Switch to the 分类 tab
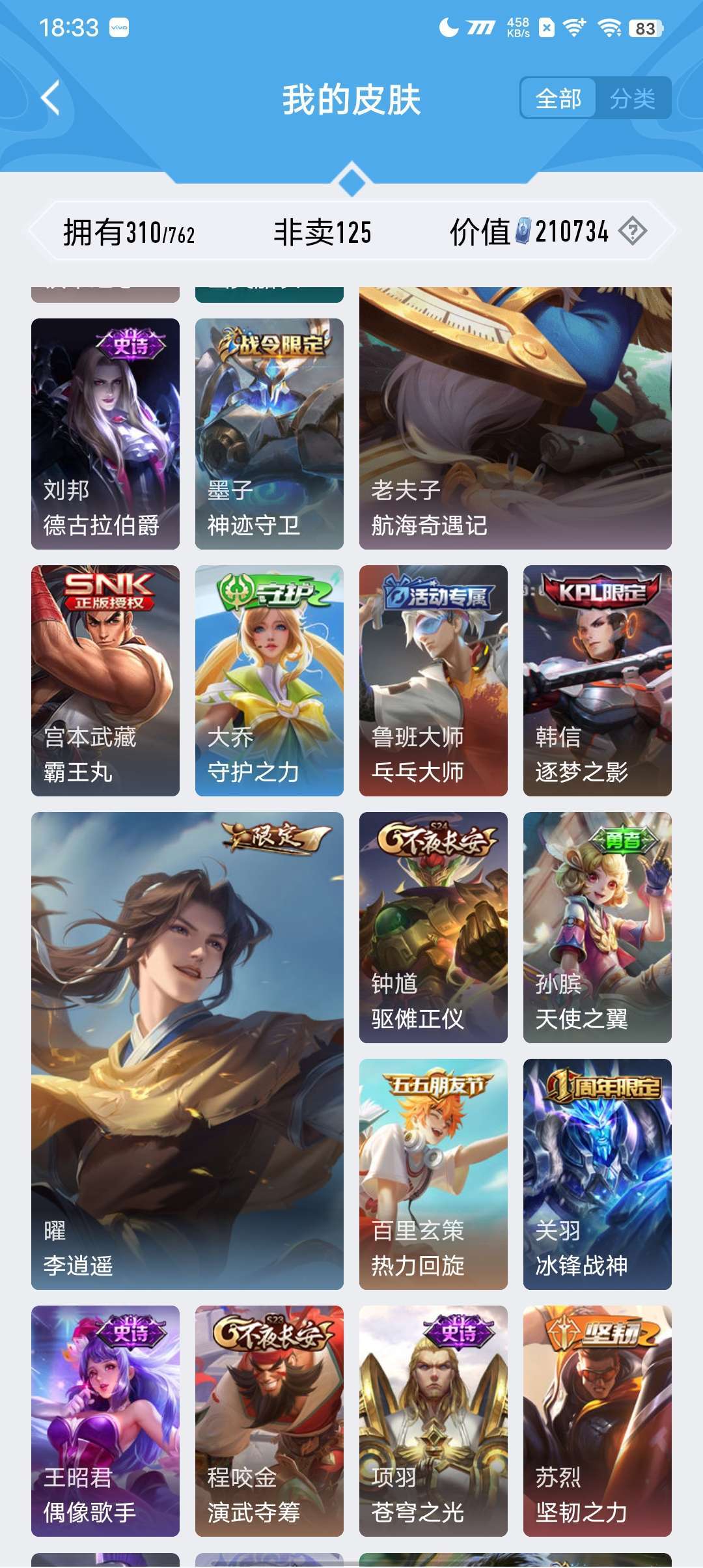Image resolution: width=703 pixels, height=1568 pixels. pos(632,99)
